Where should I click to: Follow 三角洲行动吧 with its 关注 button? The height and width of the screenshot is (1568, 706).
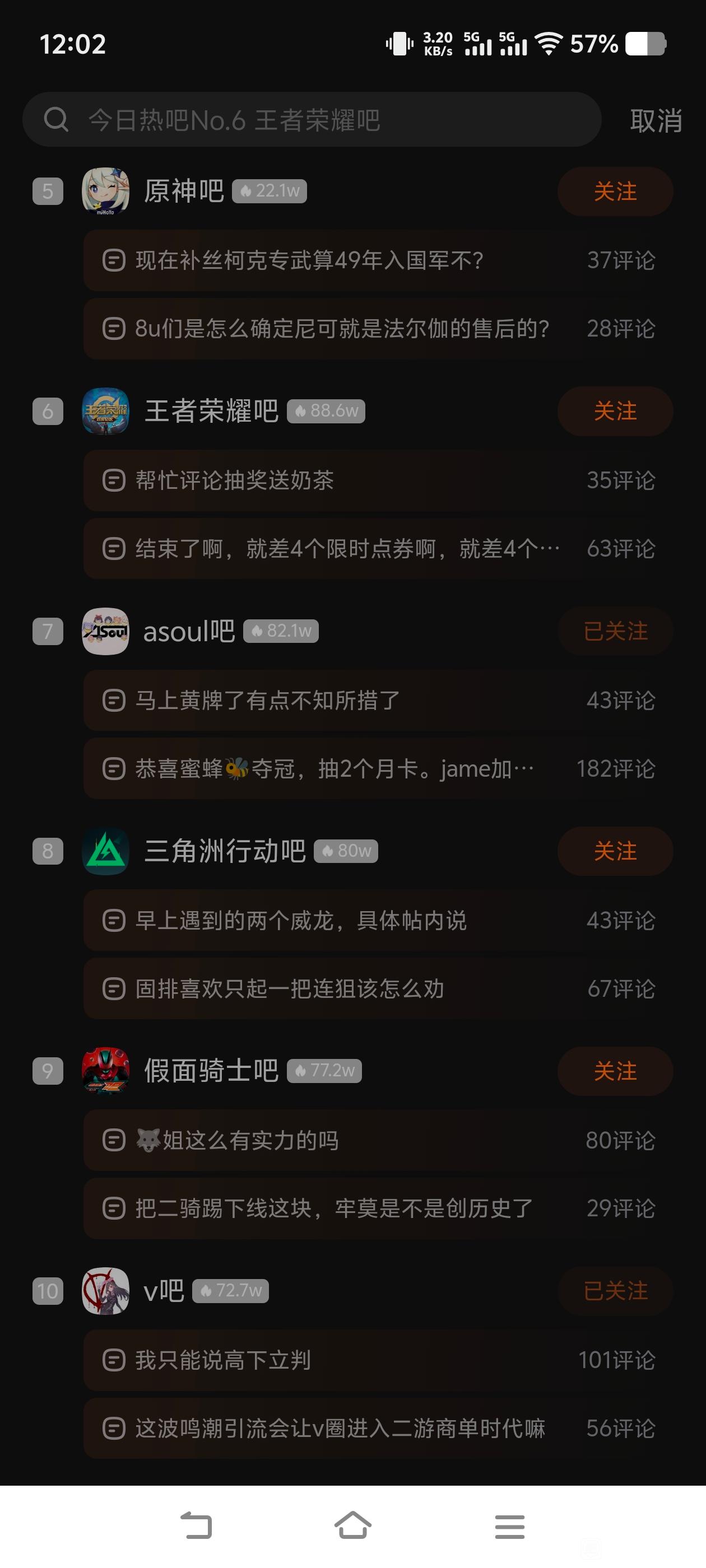coord(615,851)
